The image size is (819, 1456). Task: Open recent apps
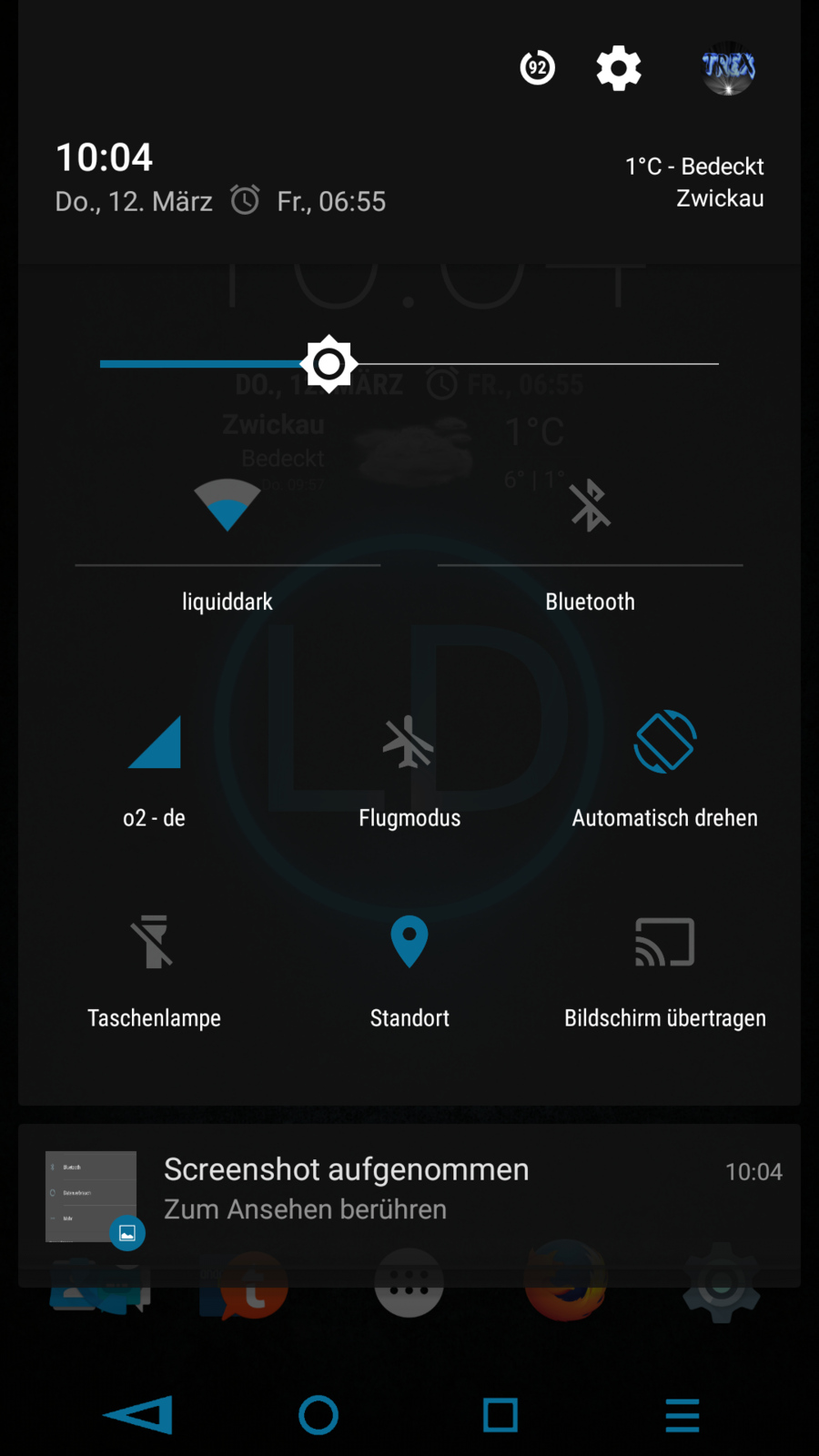click(x=500, y=1415)
